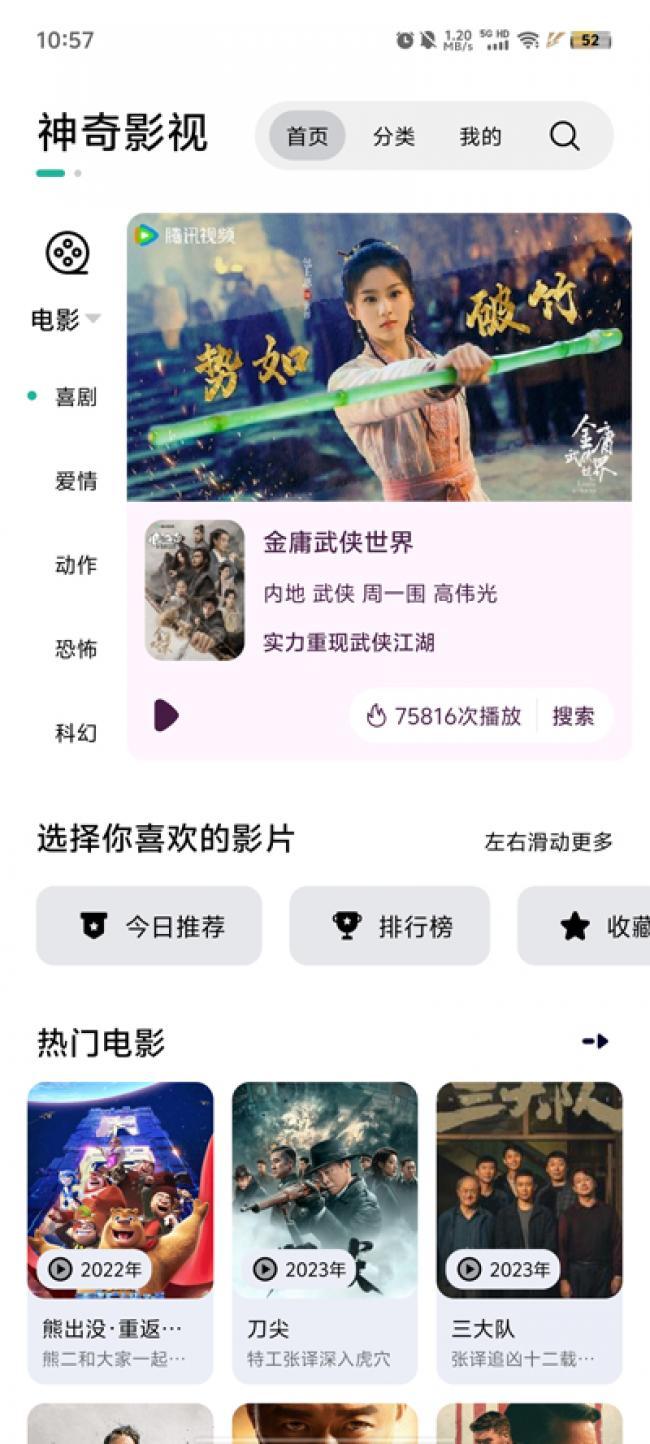The image size is (650, 1444).
Task: Choose the 恐怖 genre
Action: pos(76,649)
